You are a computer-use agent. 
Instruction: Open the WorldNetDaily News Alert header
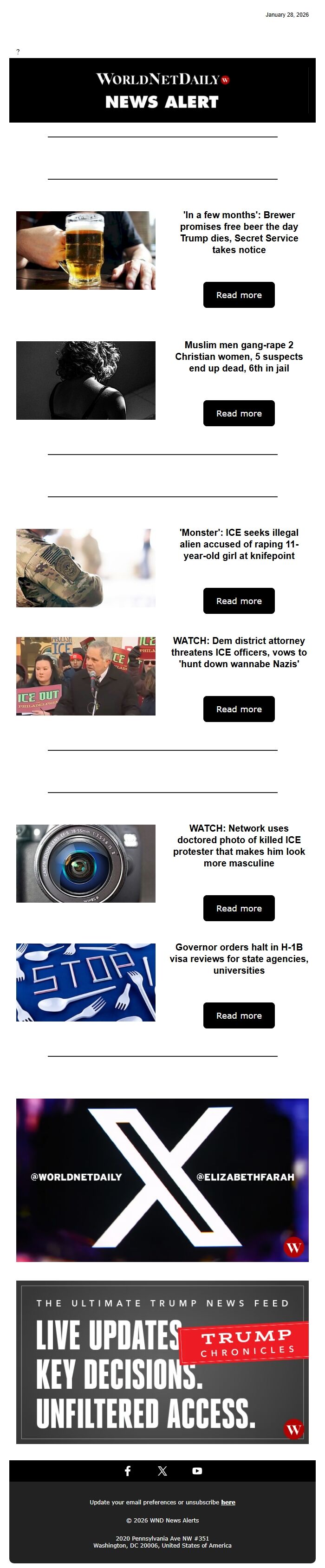coord(162,90)
